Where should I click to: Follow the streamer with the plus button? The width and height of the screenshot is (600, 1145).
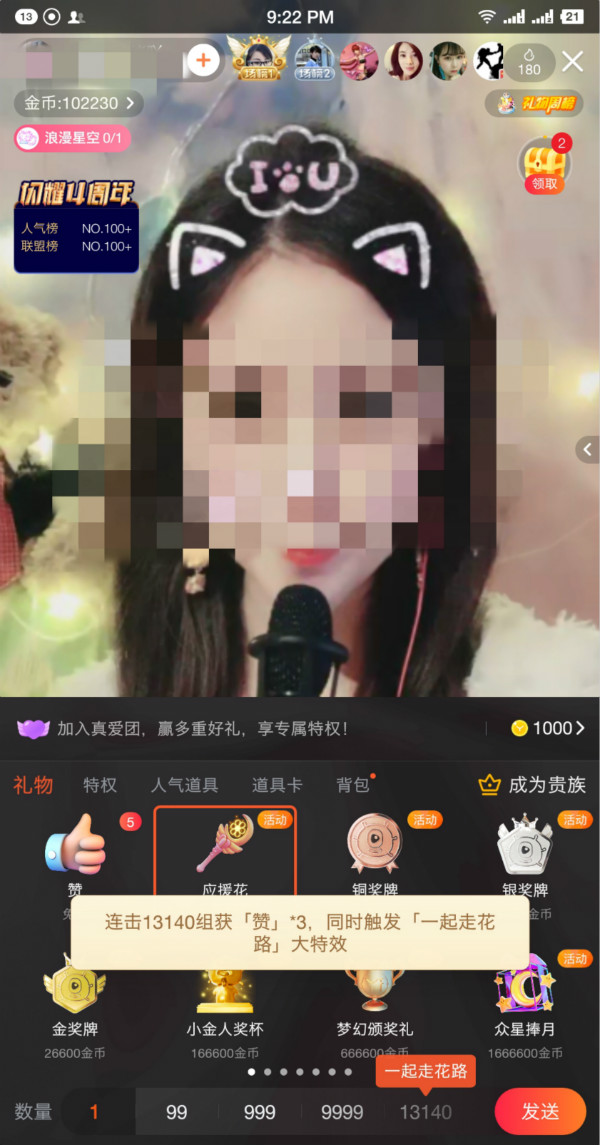click(203, 61)
